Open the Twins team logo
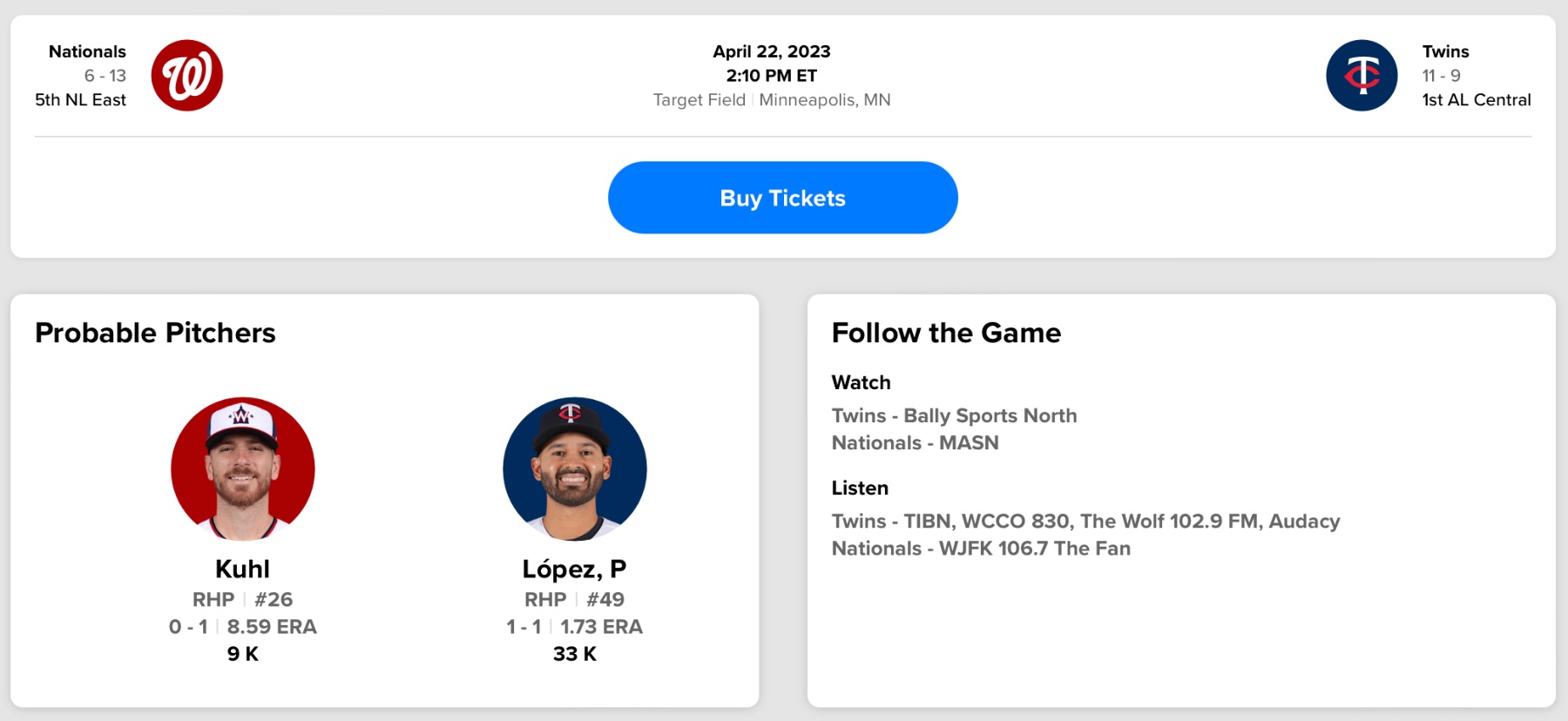1568x721 pixels. click(1362, 76)
